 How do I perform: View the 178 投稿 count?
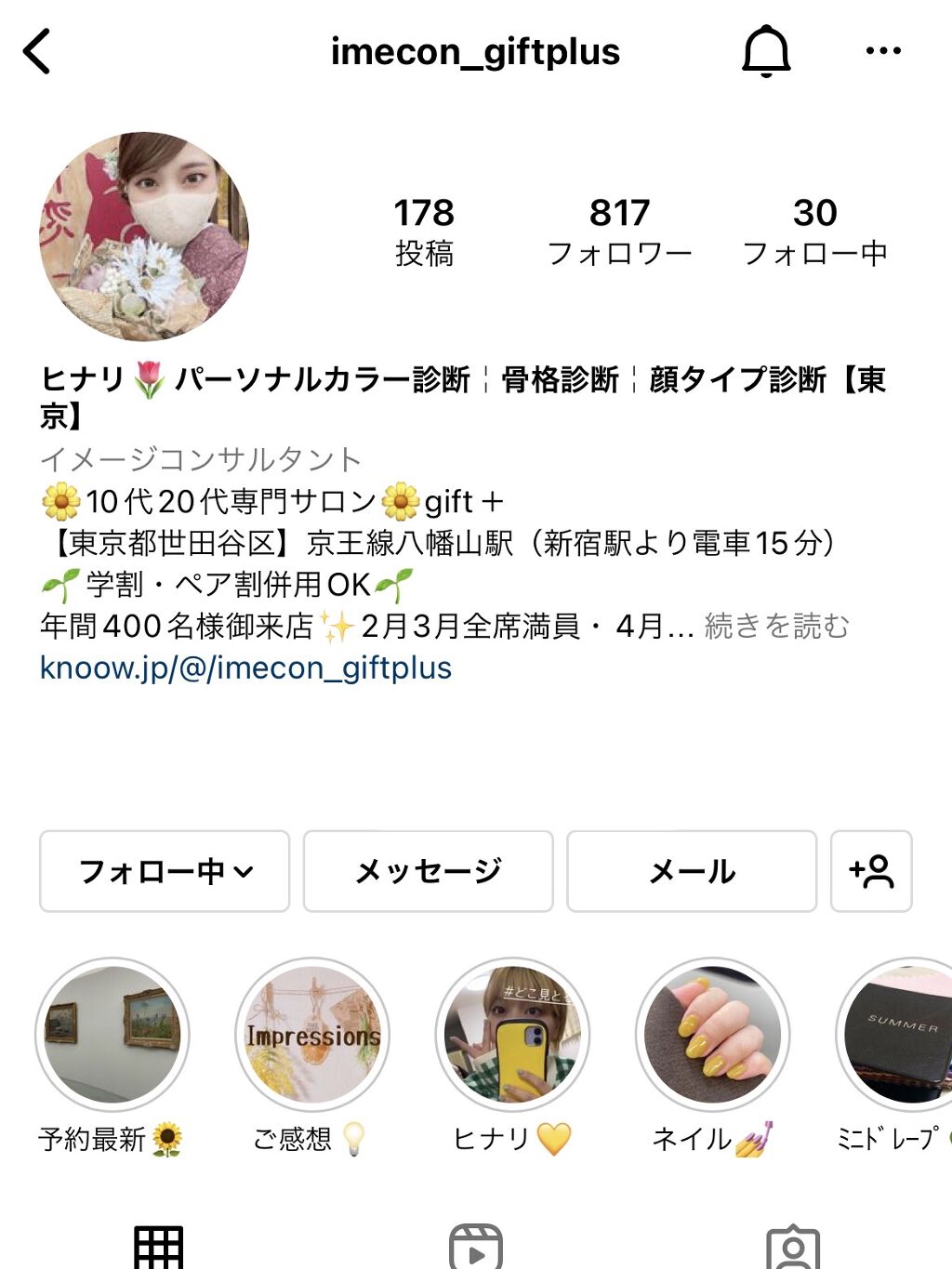tap(424, 230)
